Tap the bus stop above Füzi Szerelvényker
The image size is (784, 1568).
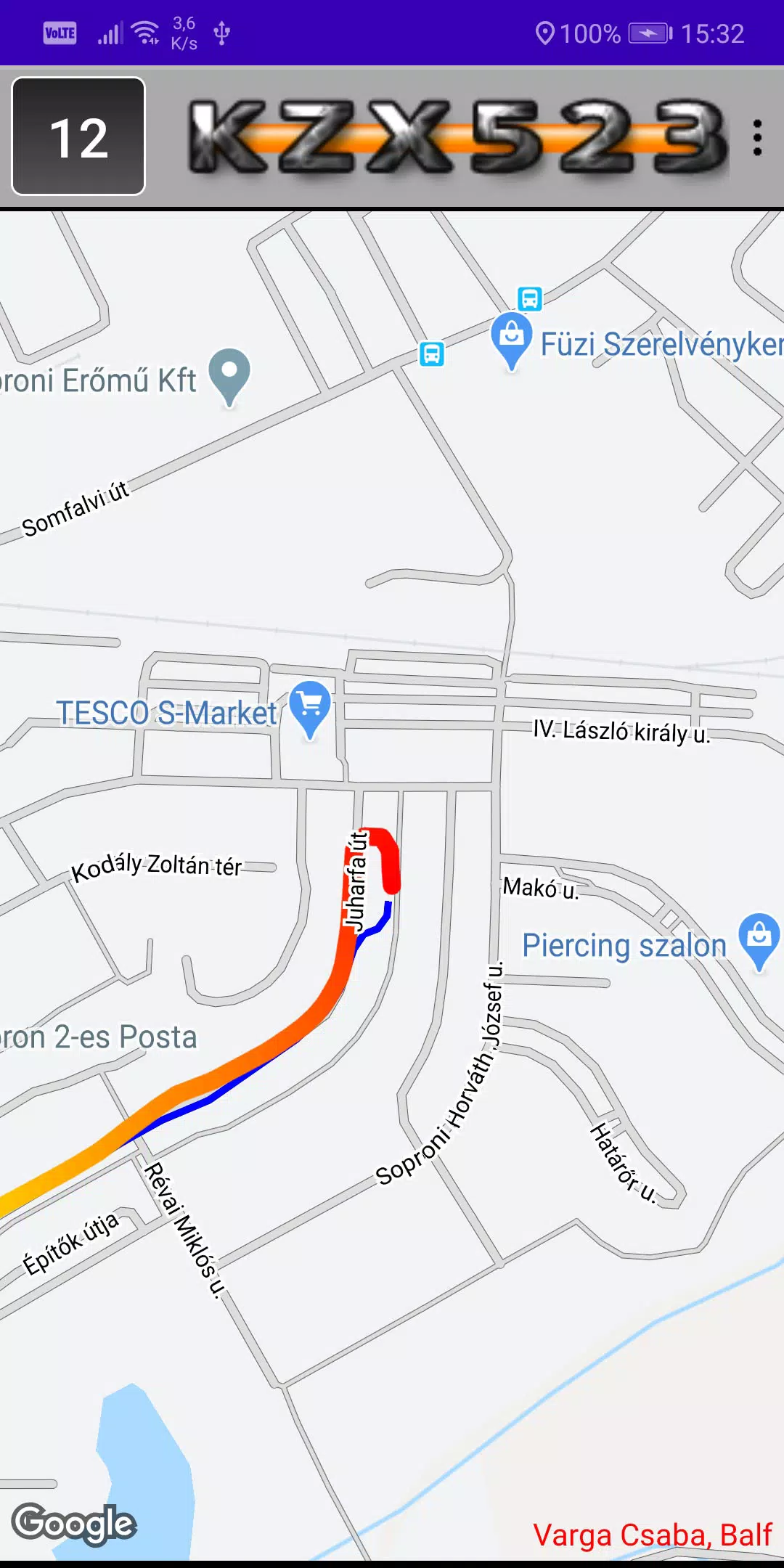(x=530, y=298)
